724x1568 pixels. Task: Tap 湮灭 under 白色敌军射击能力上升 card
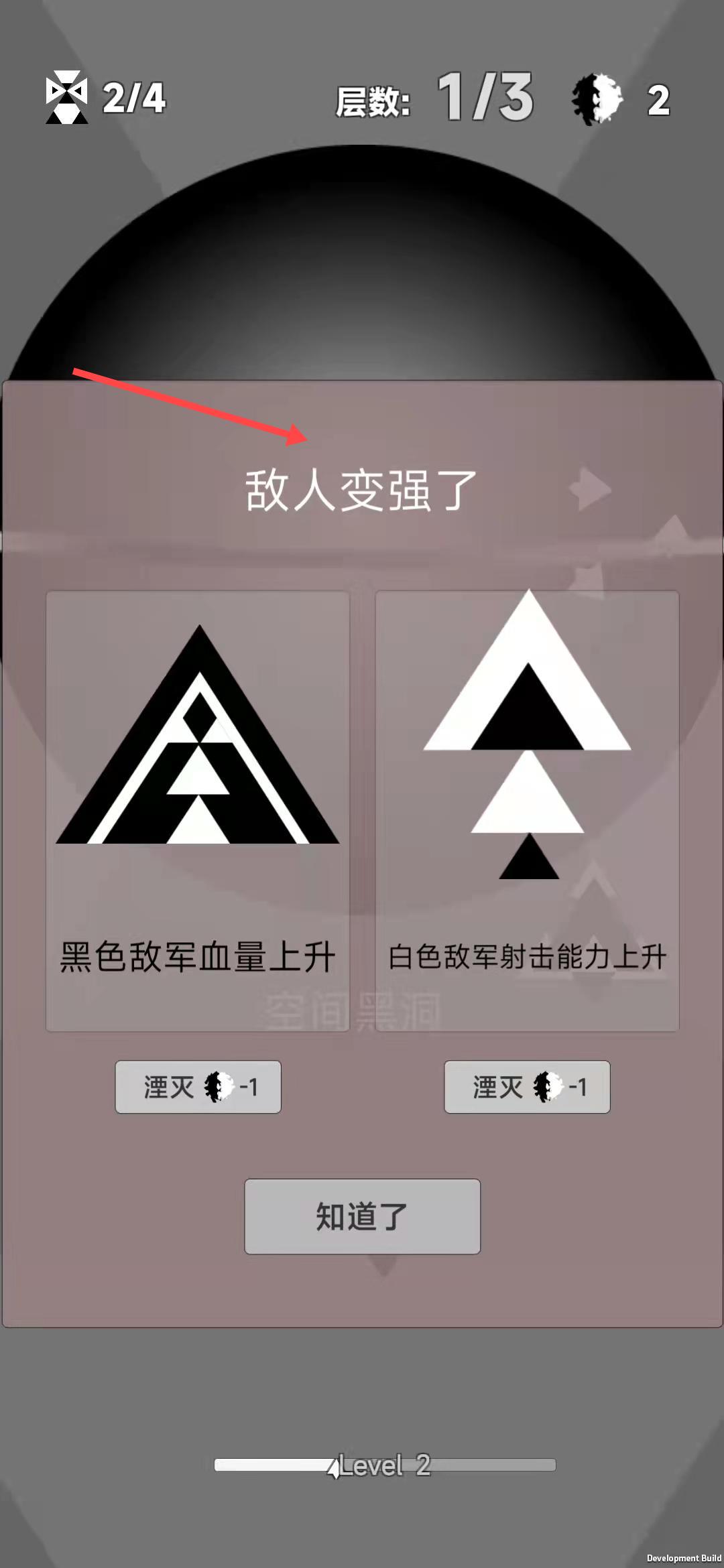click(x=527, y=1086)
